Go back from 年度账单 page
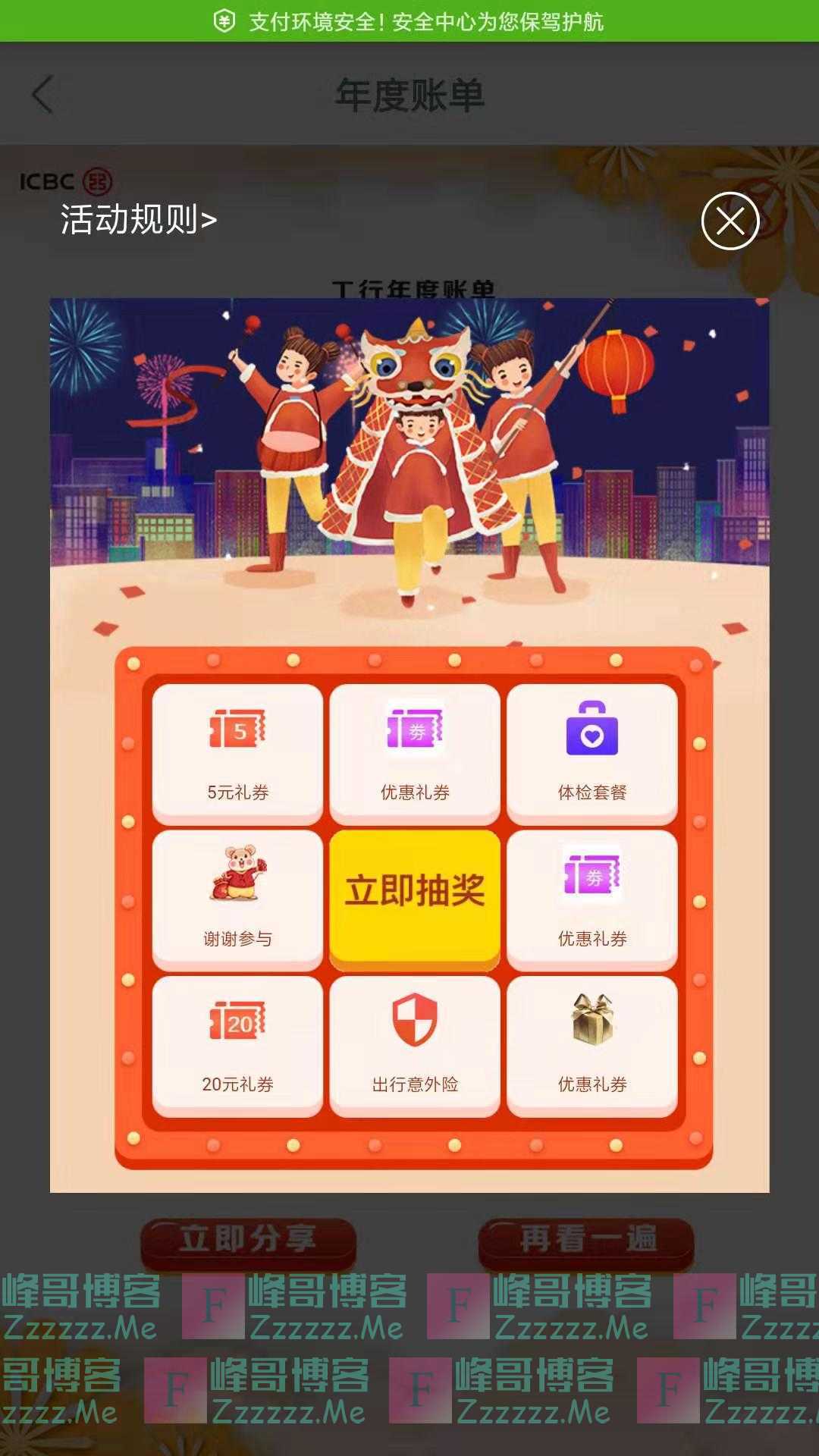819x1456 pixels. click(x=43, y=95)
